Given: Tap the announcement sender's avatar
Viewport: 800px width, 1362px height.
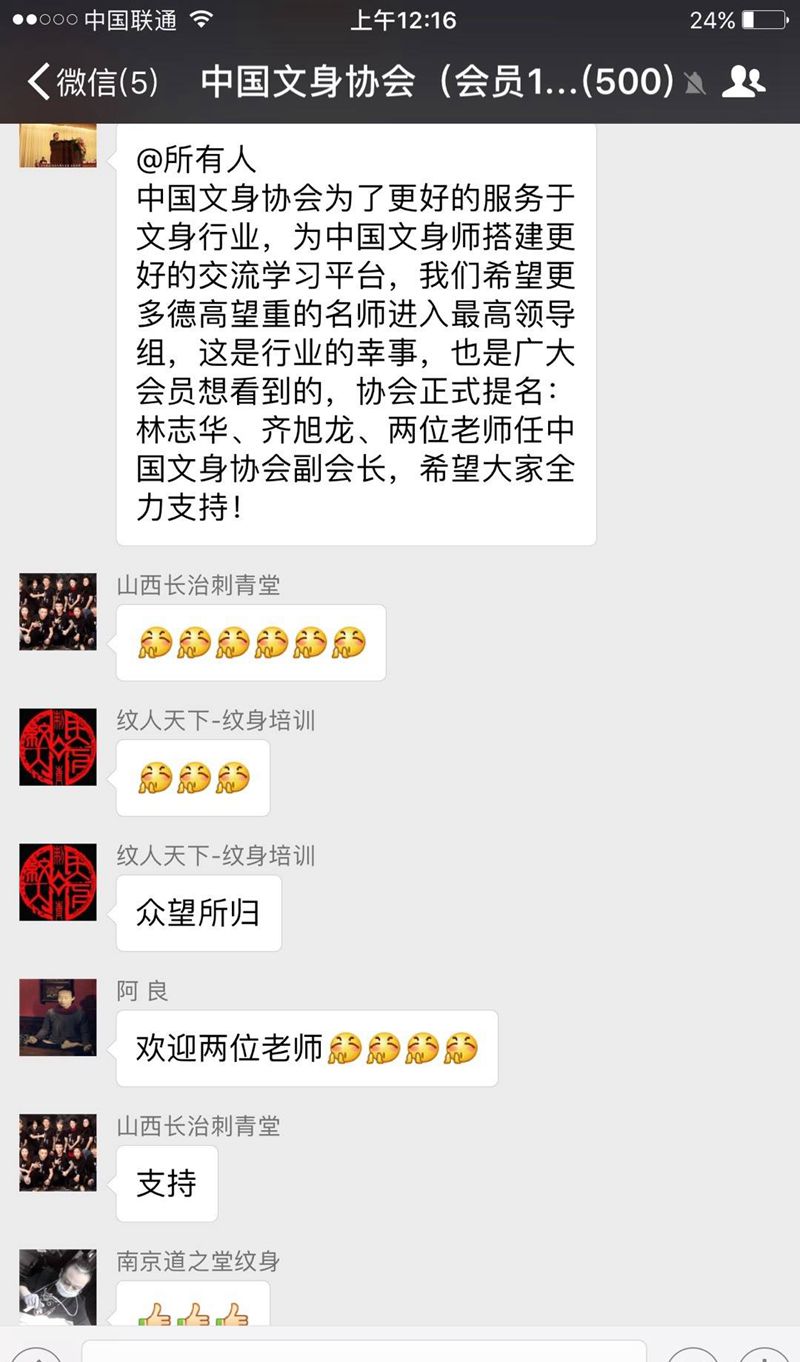Looking at the screenshot, I should pos(57,144).
